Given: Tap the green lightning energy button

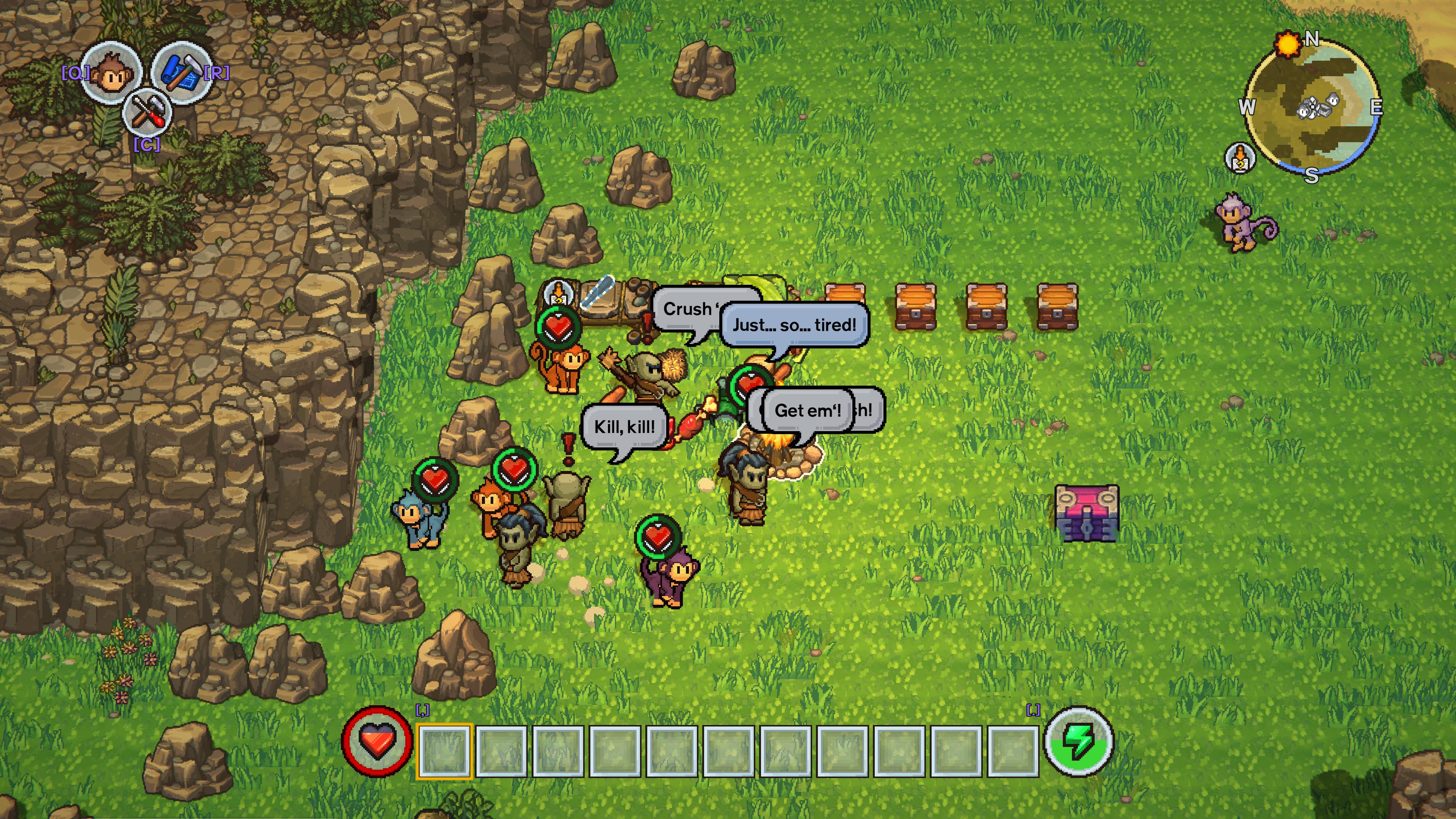Looking at the screenshot, I should pyautogui.click(x=1078, y=742).
